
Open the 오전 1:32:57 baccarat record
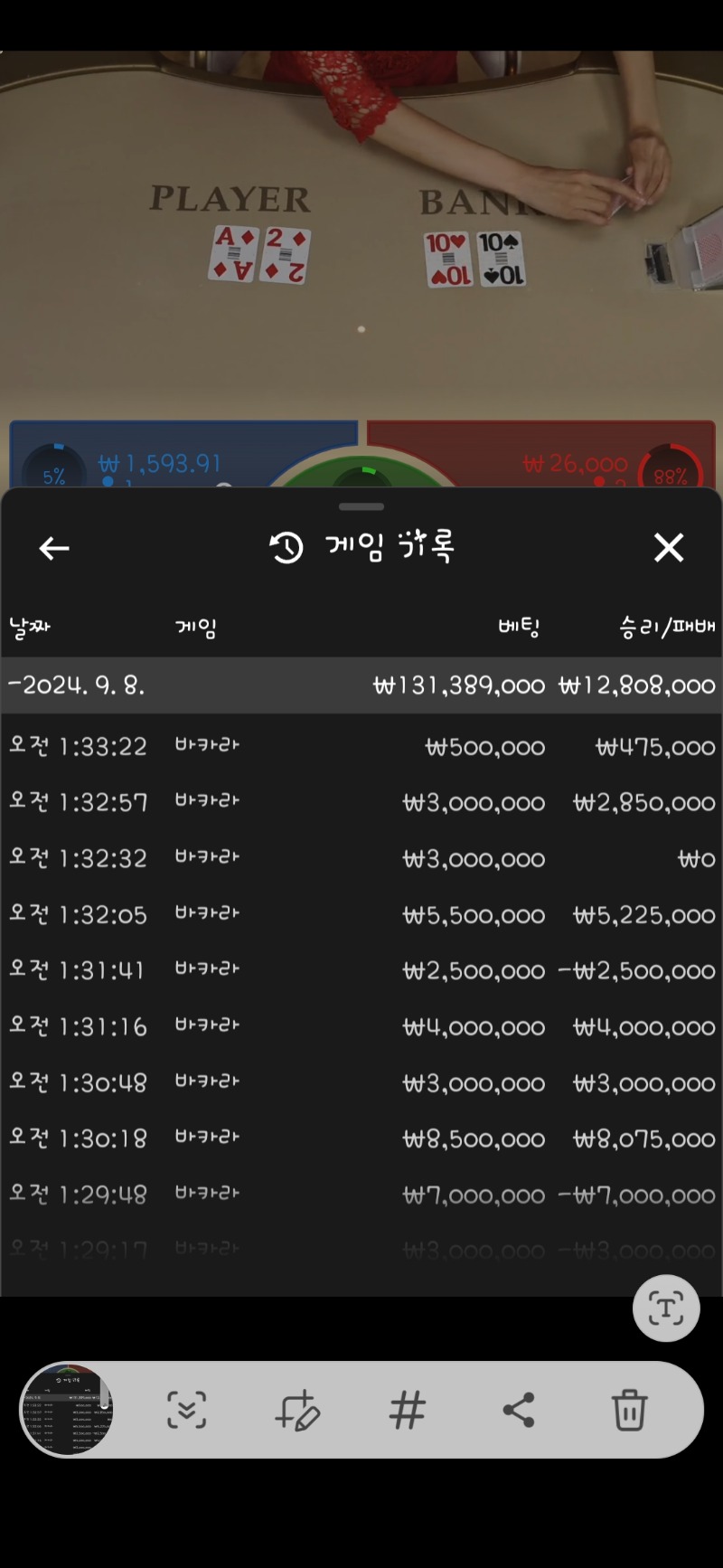coord(361,803)
